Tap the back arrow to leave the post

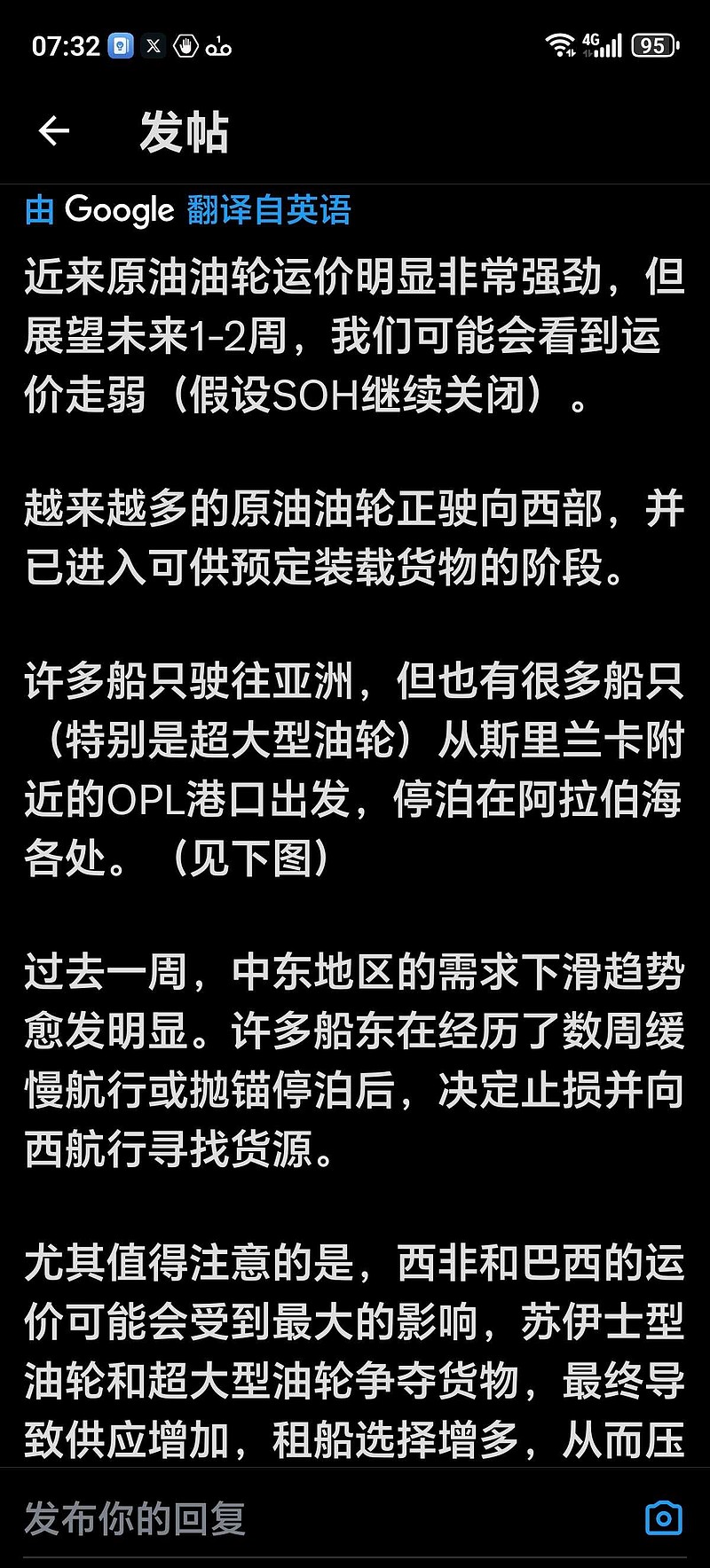click(x=53, y=129)
